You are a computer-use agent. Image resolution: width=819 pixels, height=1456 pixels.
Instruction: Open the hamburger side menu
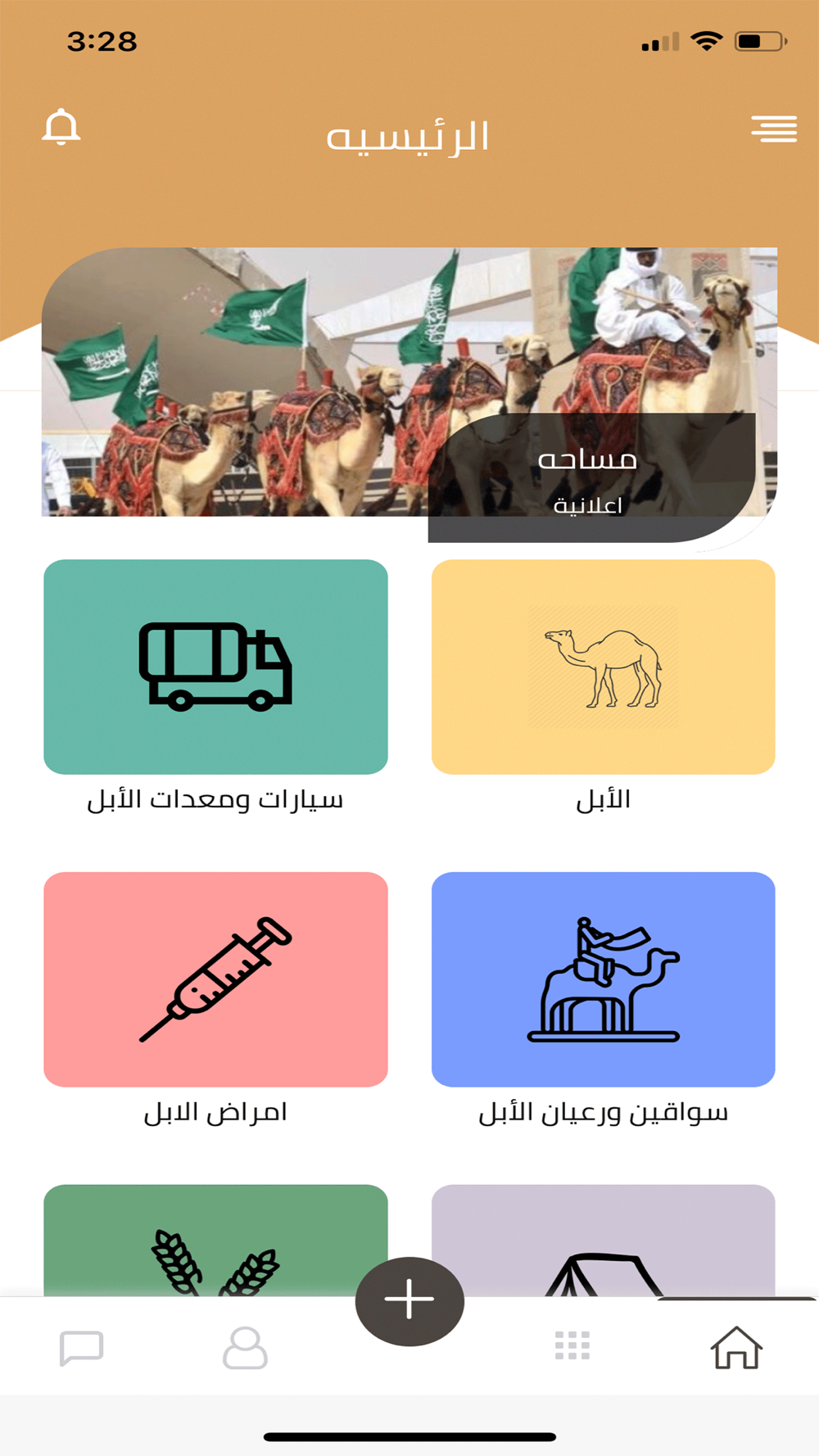coord(774,129)
